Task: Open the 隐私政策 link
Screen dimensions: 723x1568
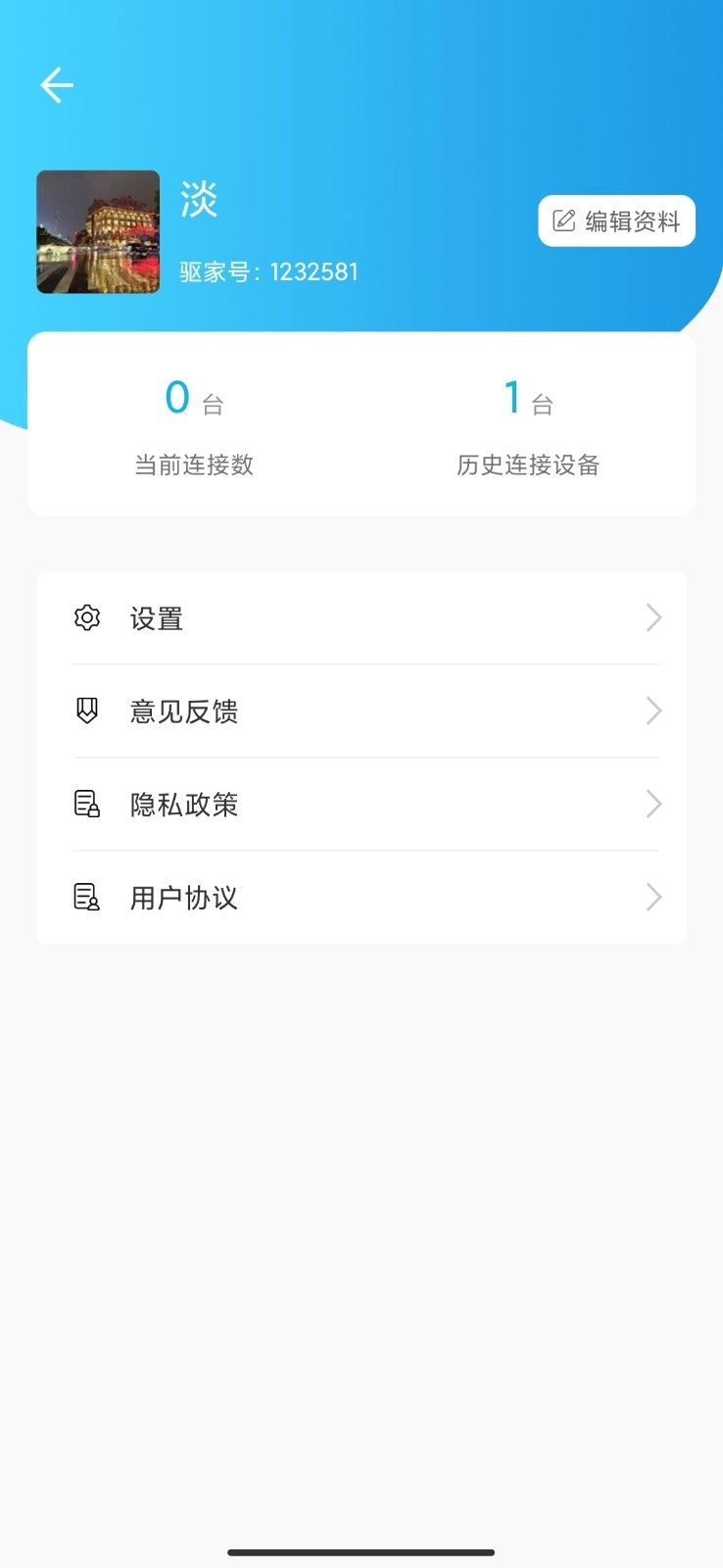Action: (x=183, y=804)
